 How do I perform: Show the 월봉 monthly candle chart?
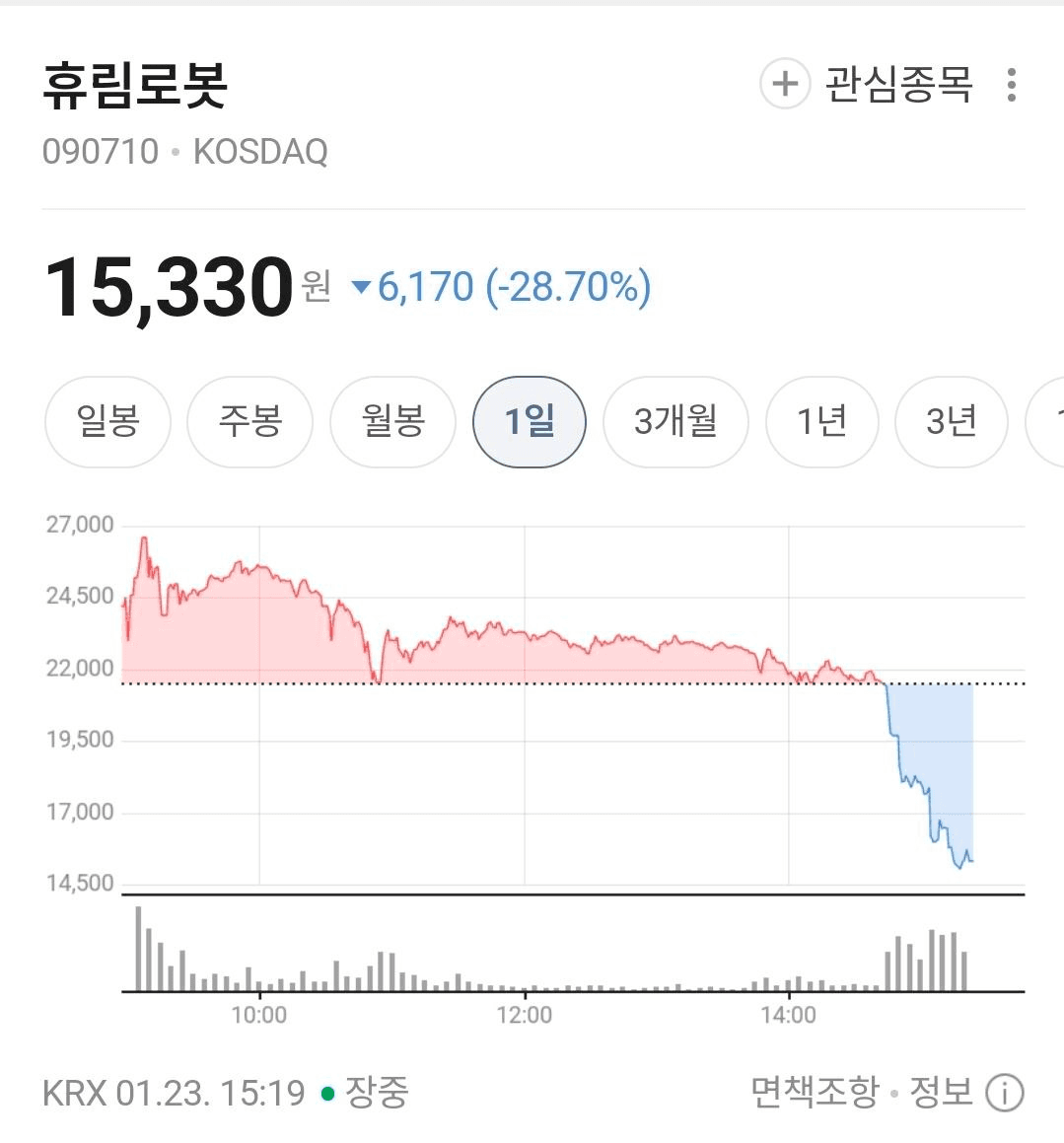392,422
